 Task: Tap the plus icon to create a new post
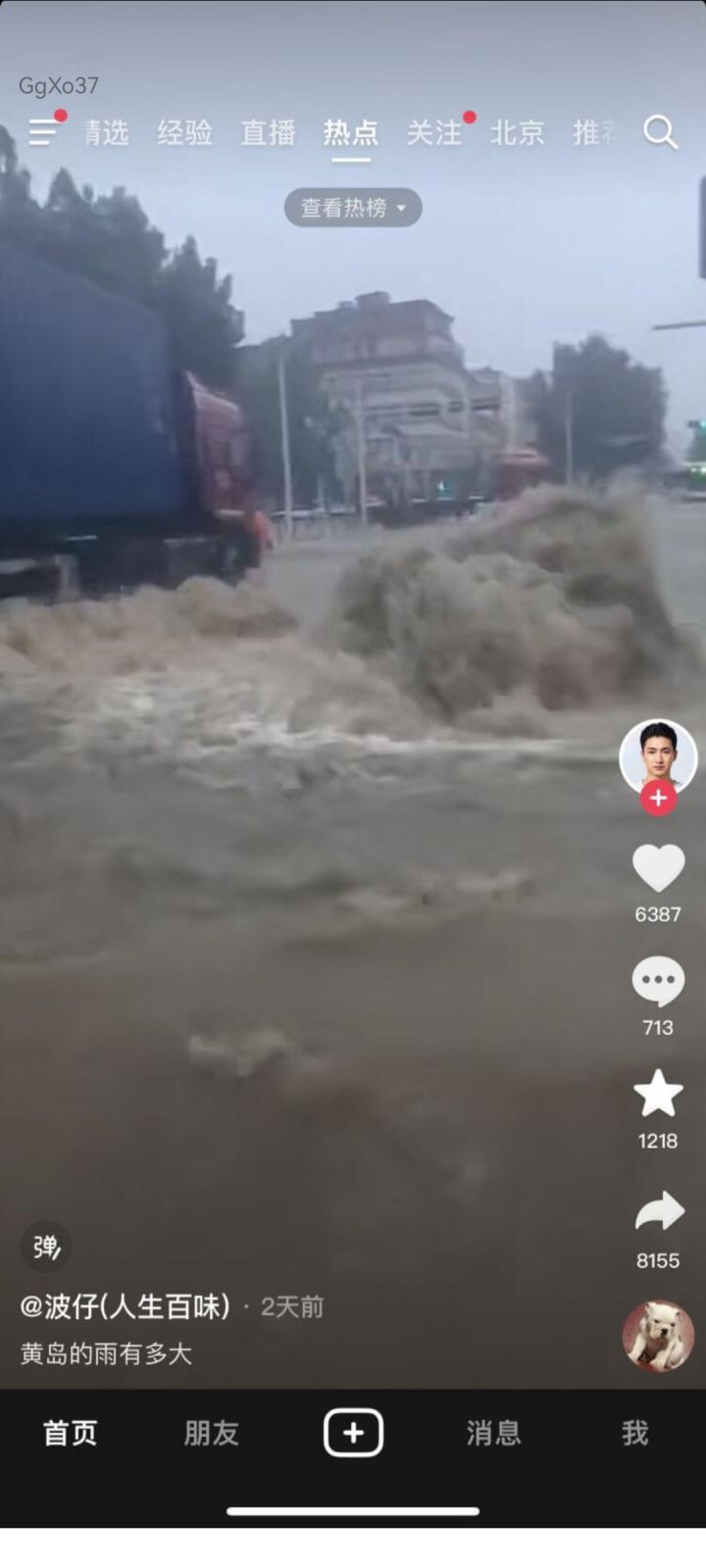(x=352, y=1432)
